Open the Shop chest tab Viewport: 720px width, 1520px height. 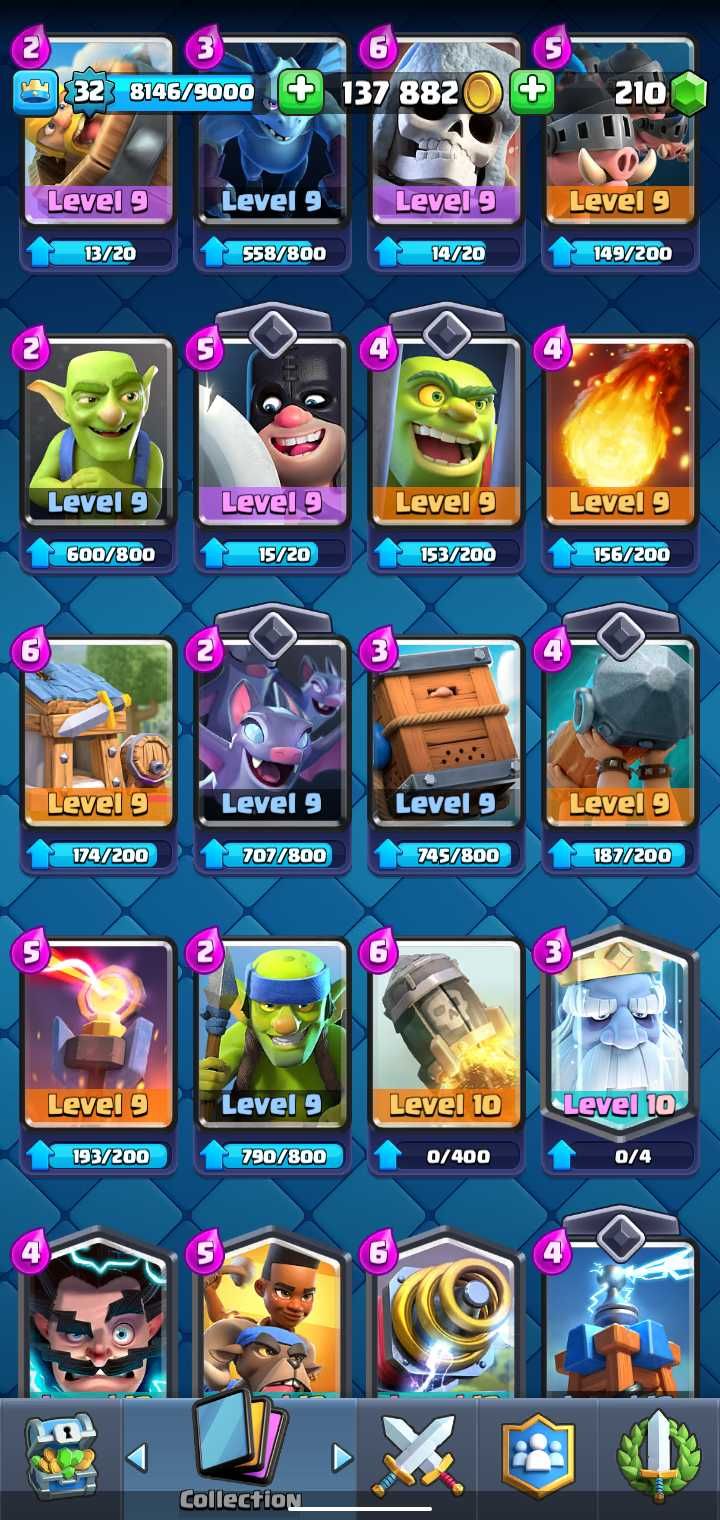point(60,1458)
